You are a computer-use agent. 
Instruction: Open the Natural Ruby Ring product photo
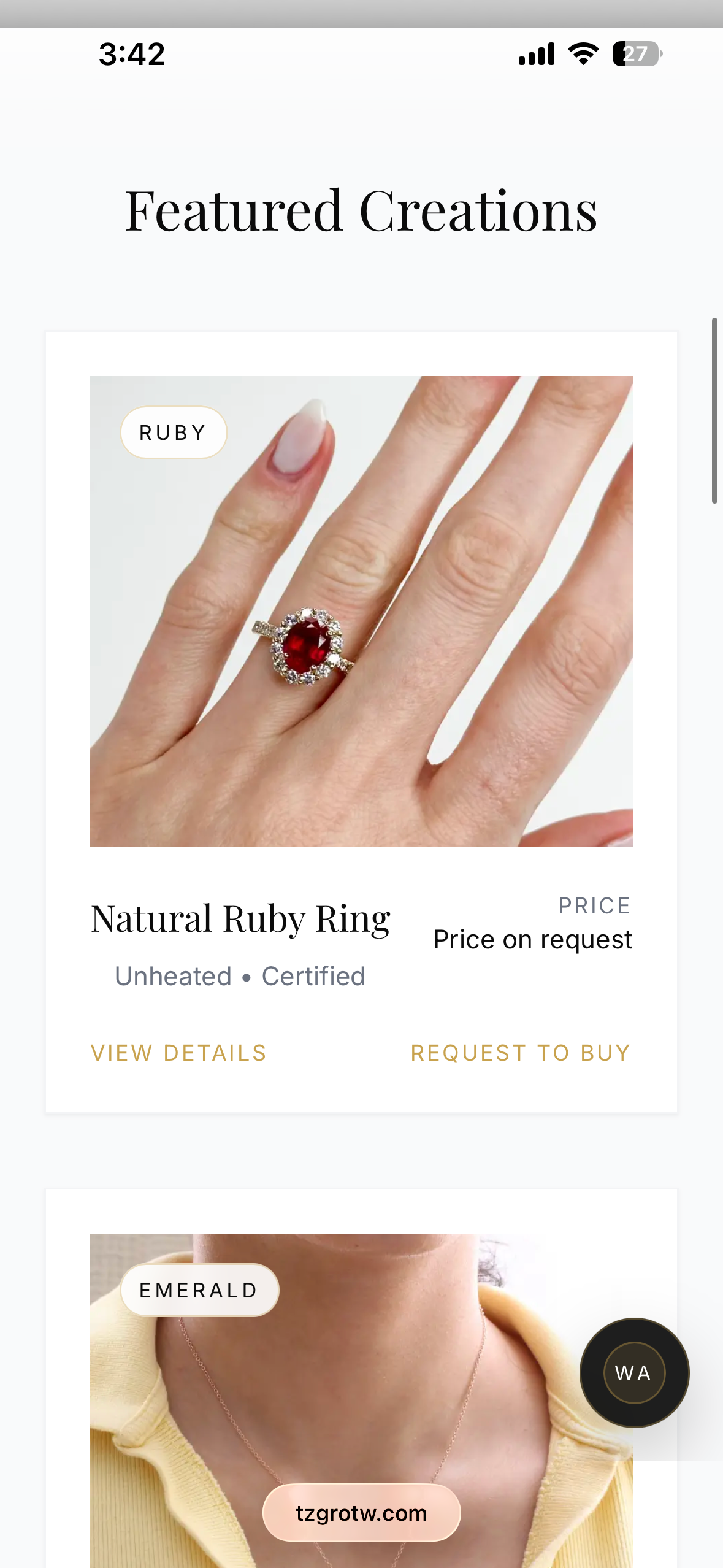pos(361,611)
